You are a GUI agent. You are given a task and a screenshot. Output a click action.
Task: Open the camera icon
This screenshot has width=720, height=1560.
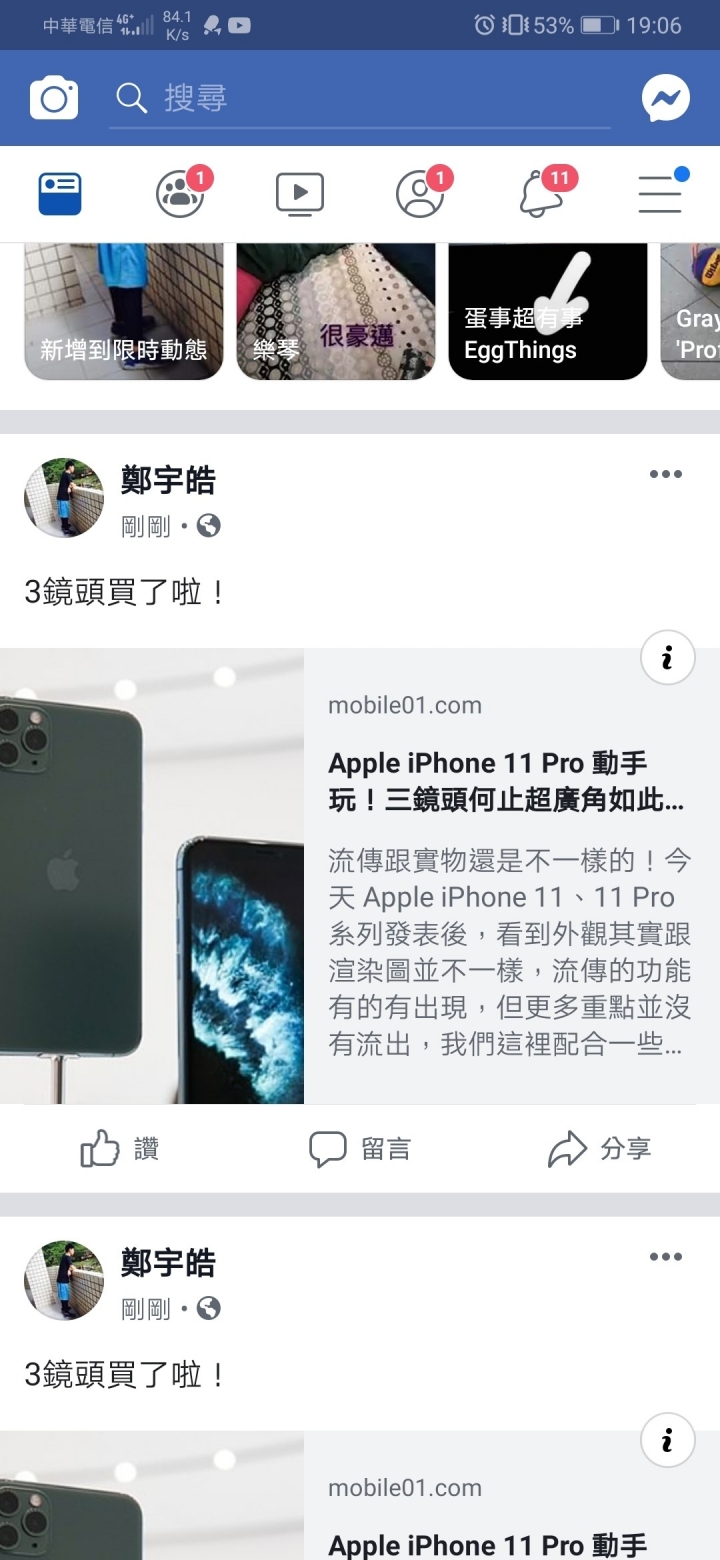(x=54, y=98)
